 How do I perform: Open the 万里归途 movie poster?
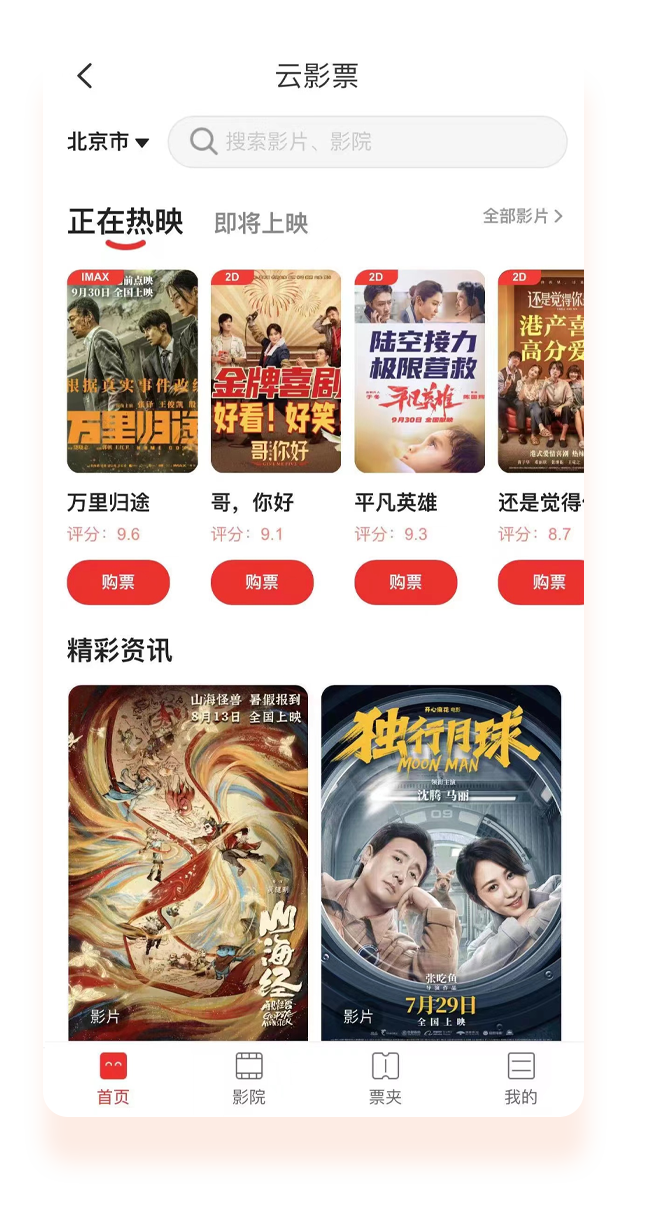click(132, 371)
